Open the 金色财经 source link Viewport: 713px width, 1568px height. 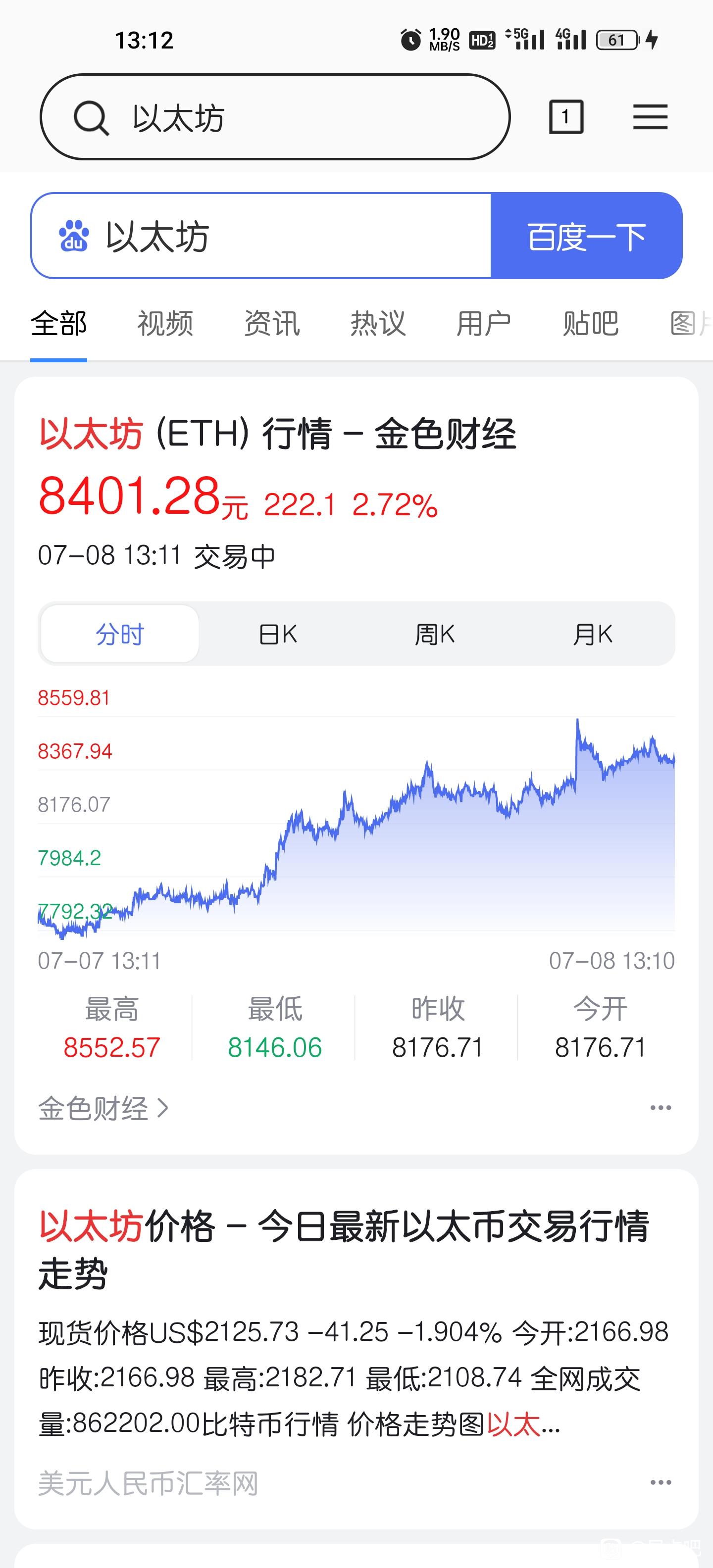(x=103, y=1108)
